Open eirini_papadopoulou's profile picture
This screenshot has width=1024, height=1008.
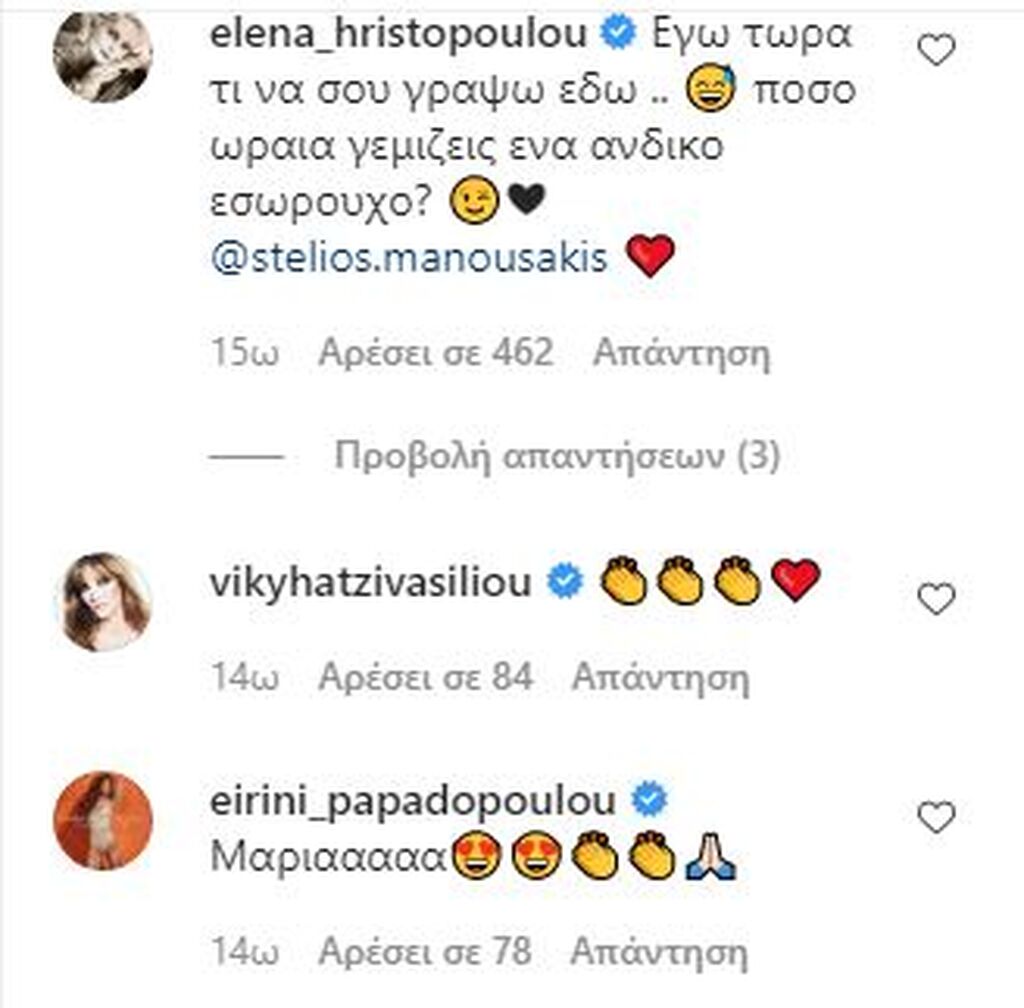pyautogui.click(x=102, y=820)
